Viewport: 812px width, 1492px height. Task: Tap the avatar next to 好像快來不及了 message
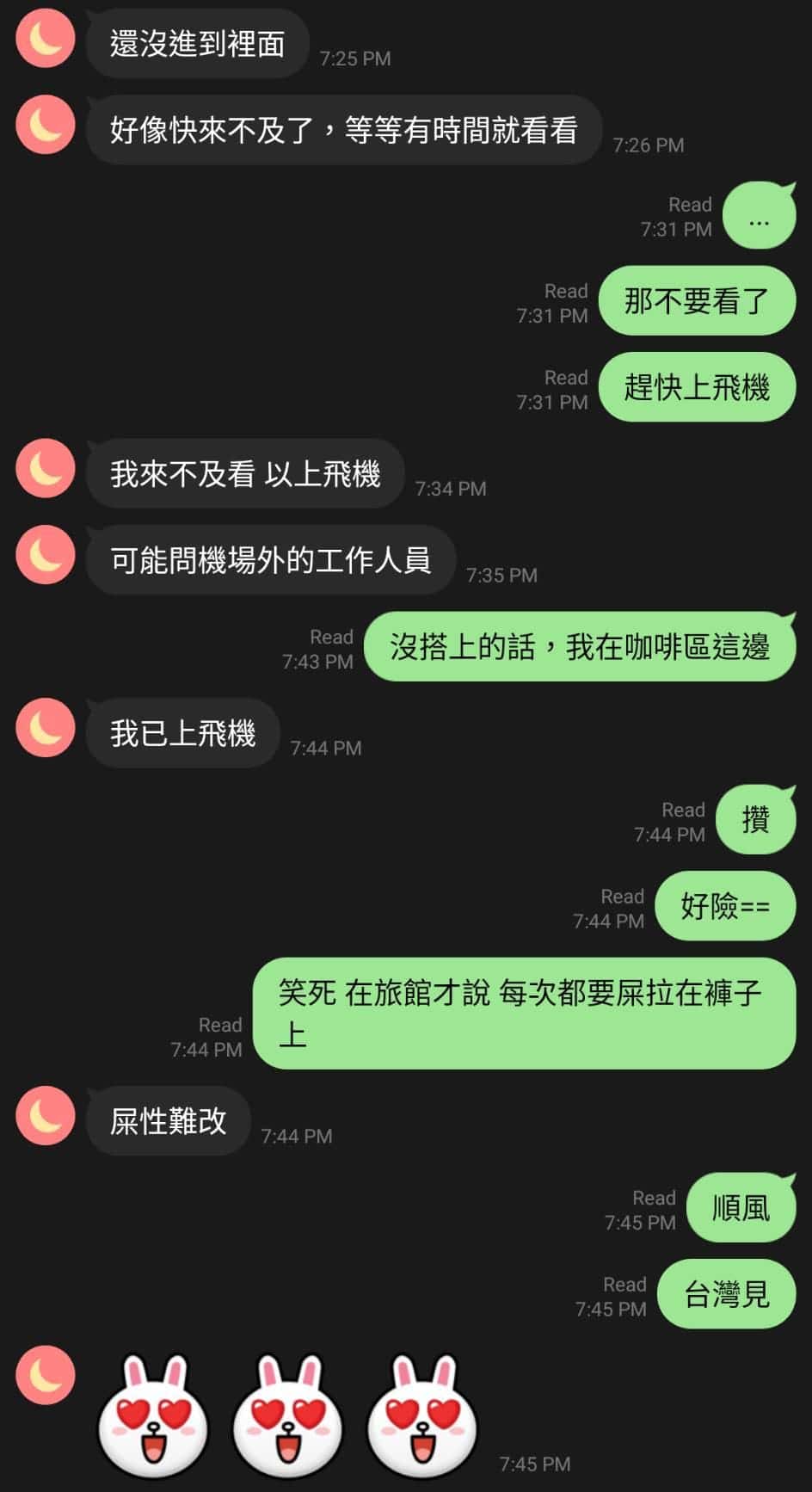[46, 125]
